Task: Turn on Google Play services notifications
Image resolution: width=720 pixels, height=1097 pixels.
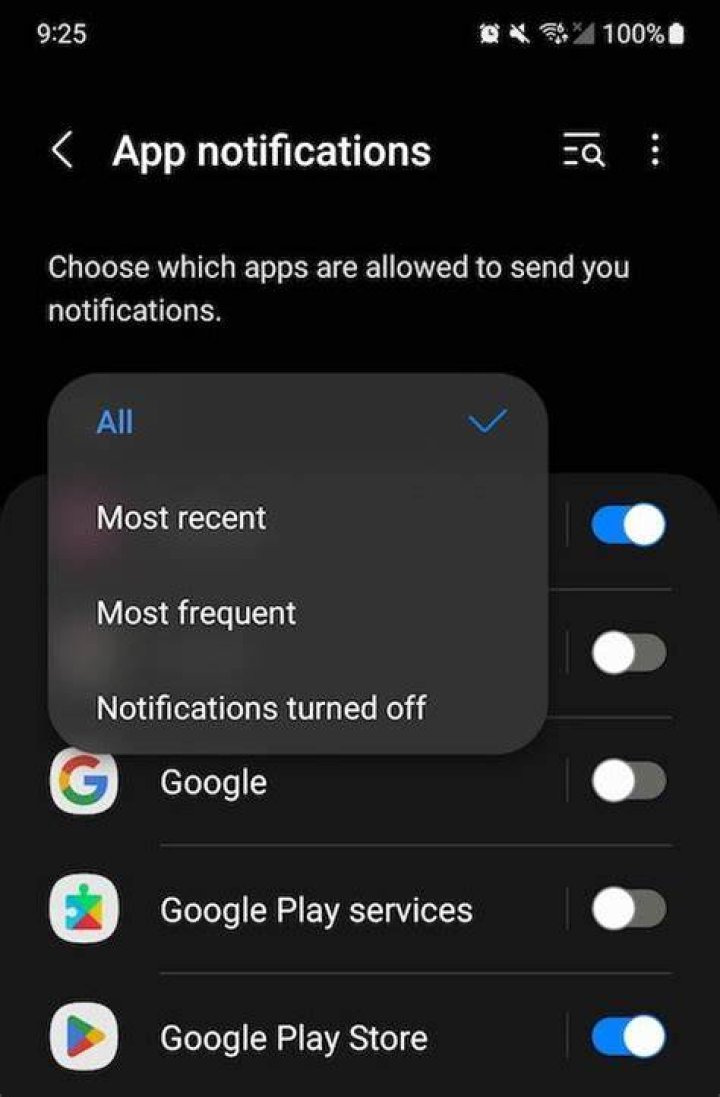Action: (628, 909)
